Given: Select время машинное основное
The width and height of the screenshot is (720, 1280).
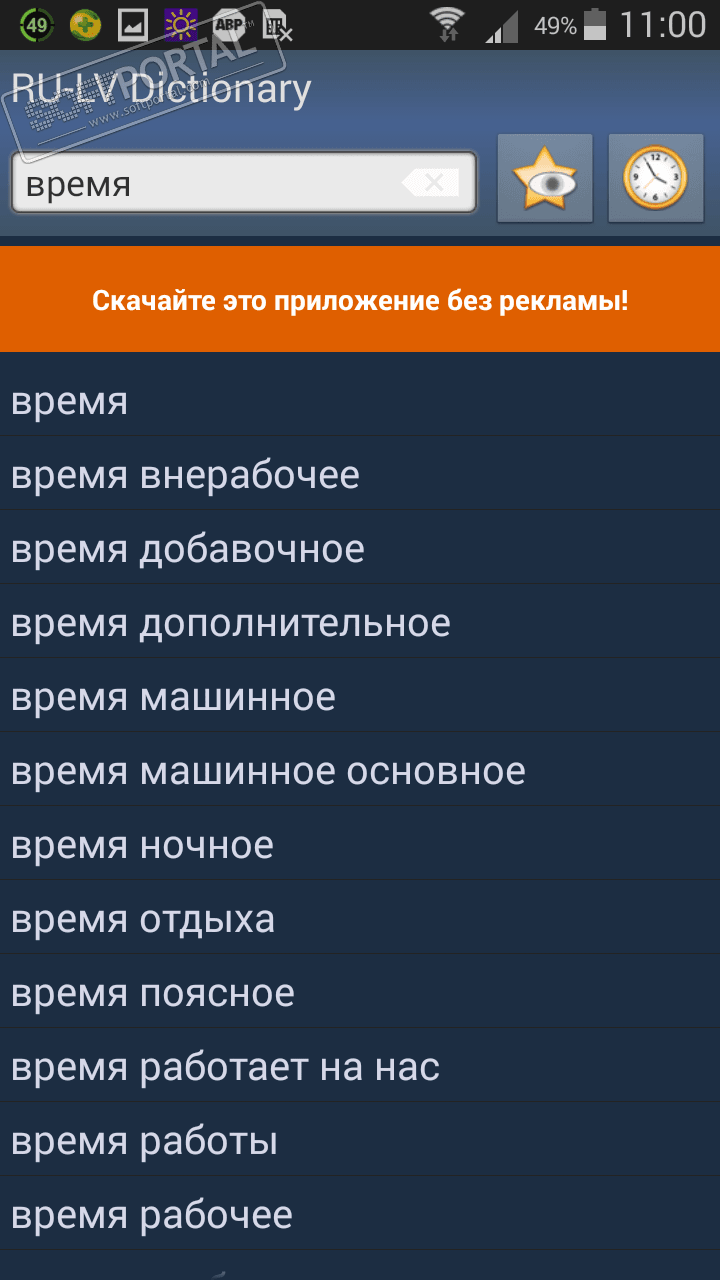Looking at the screenshot, I should pos(360,771).
